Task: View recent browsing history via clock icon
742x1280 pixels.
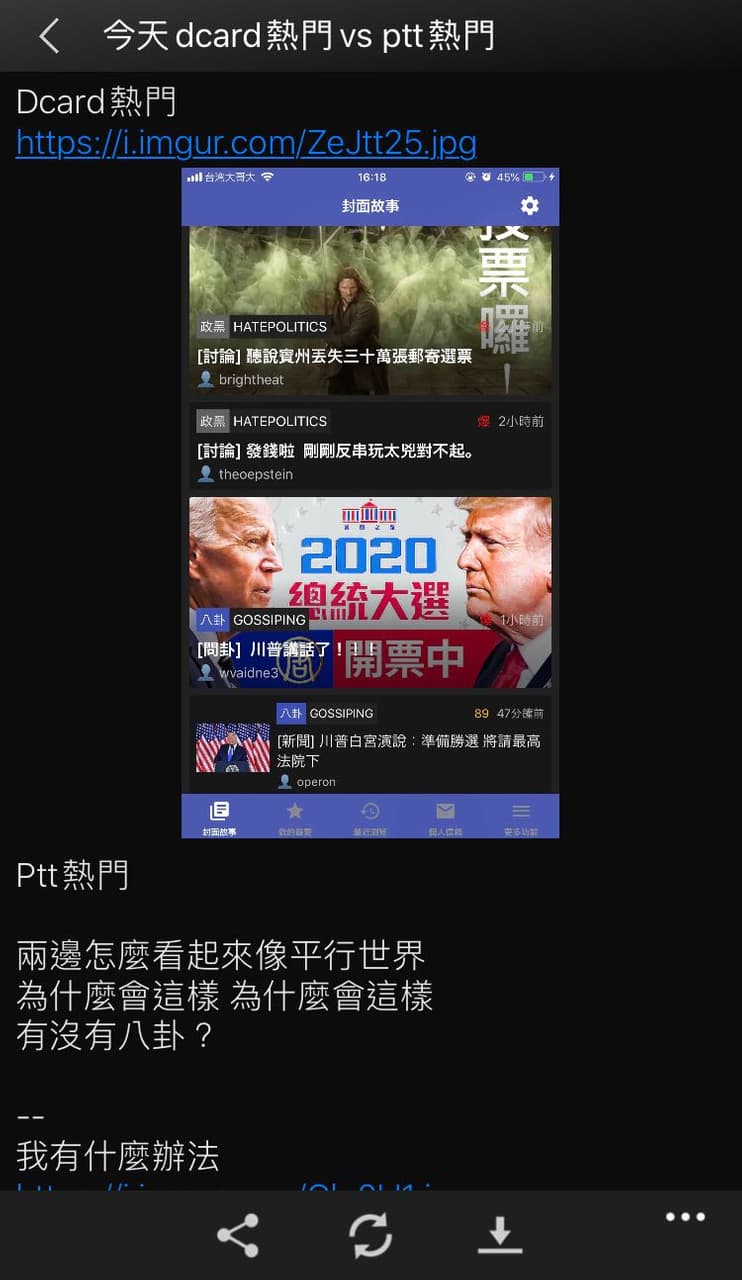Action: [x=369, y=812]
